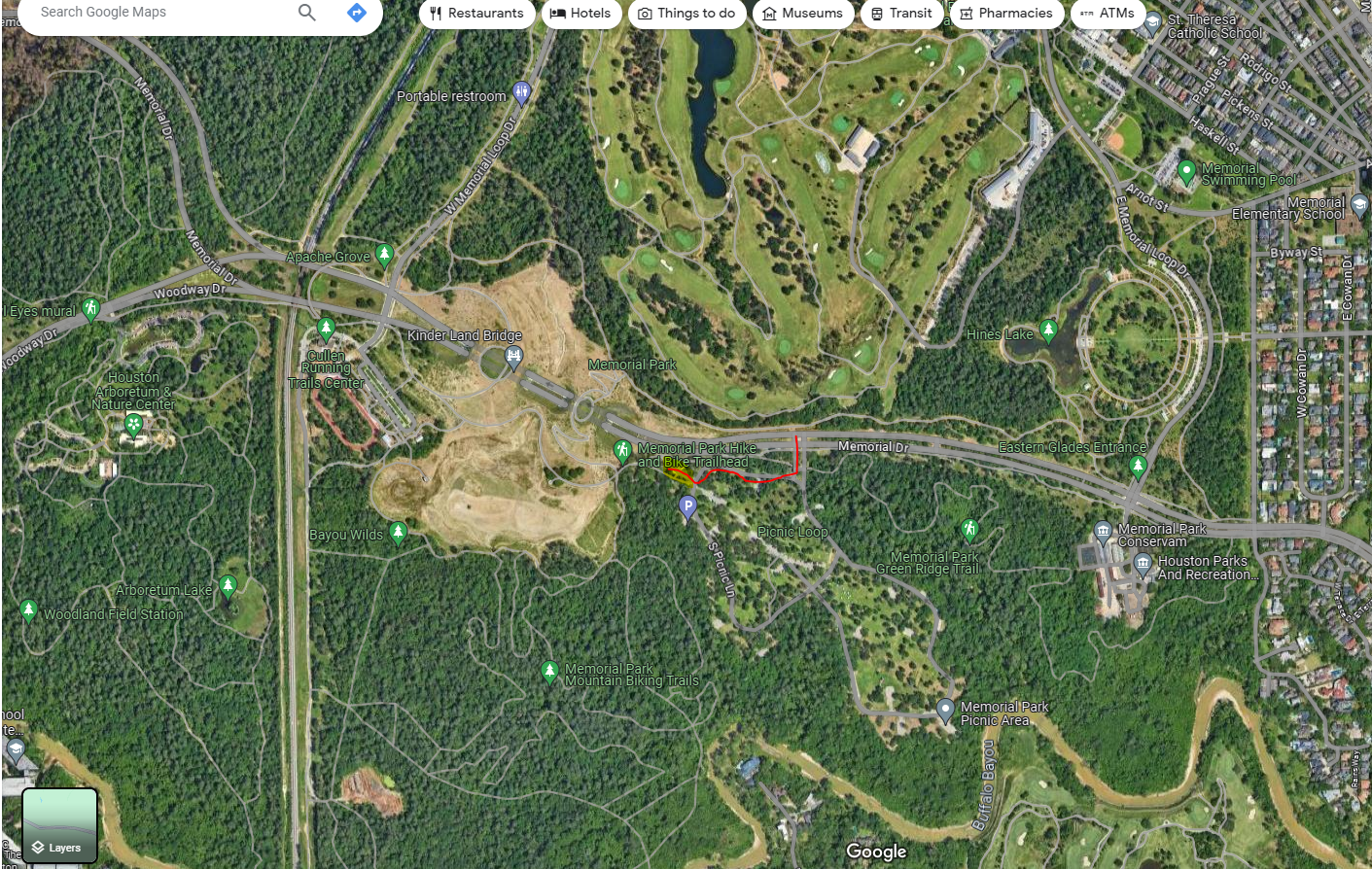Show Transit options
The width and height of the screenshot is (1372, 869).
pos(900,14)
